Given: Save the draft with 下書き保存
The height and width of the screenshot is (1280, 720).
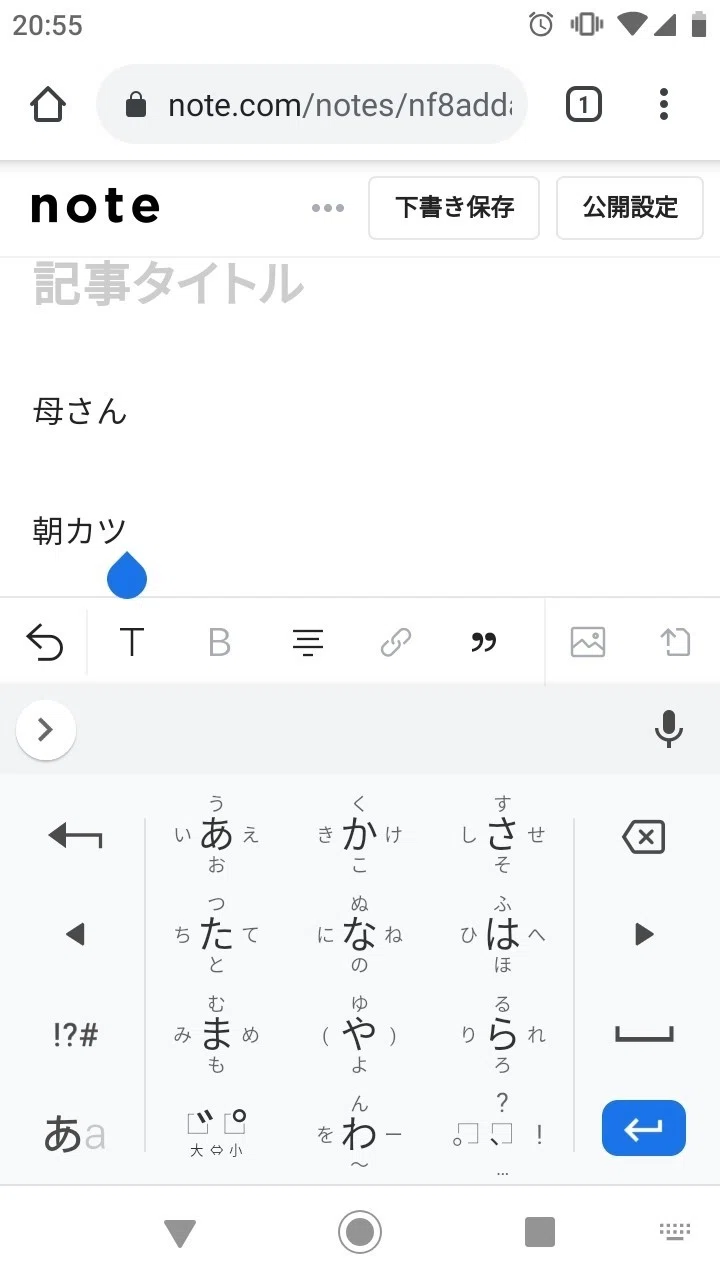Looking at the screenshot, I should tap(454, 208).
